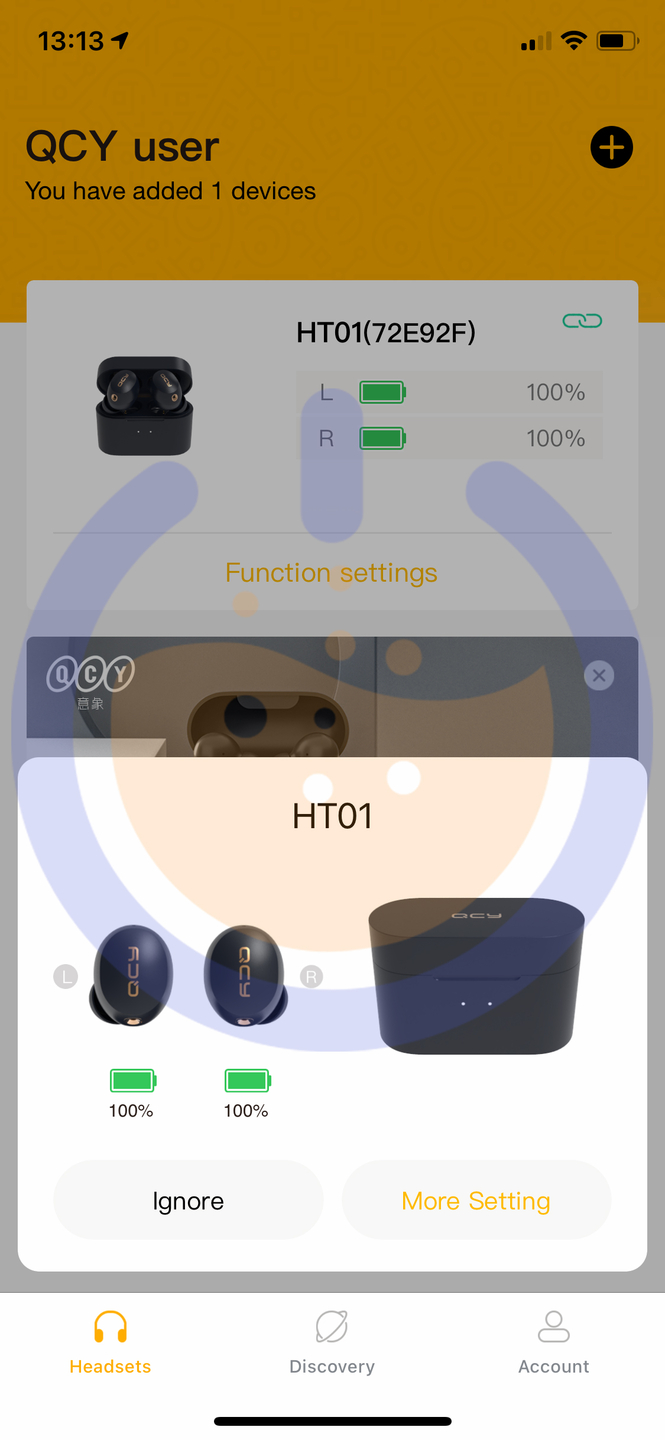This screenshot has width=665, height=1440.
Task: Open Function settings for HT01(72E92F)
Action: (331, 573)
